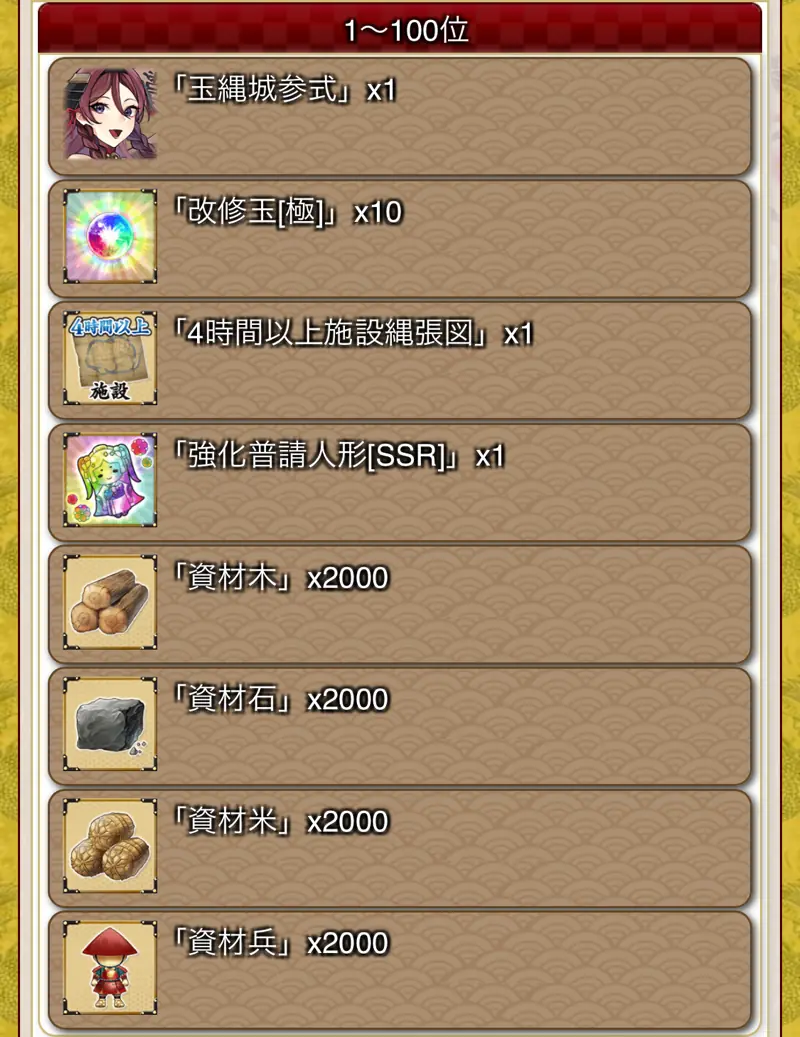
Task: Select the 資材米 x2000 reward row
Action: 400,848
